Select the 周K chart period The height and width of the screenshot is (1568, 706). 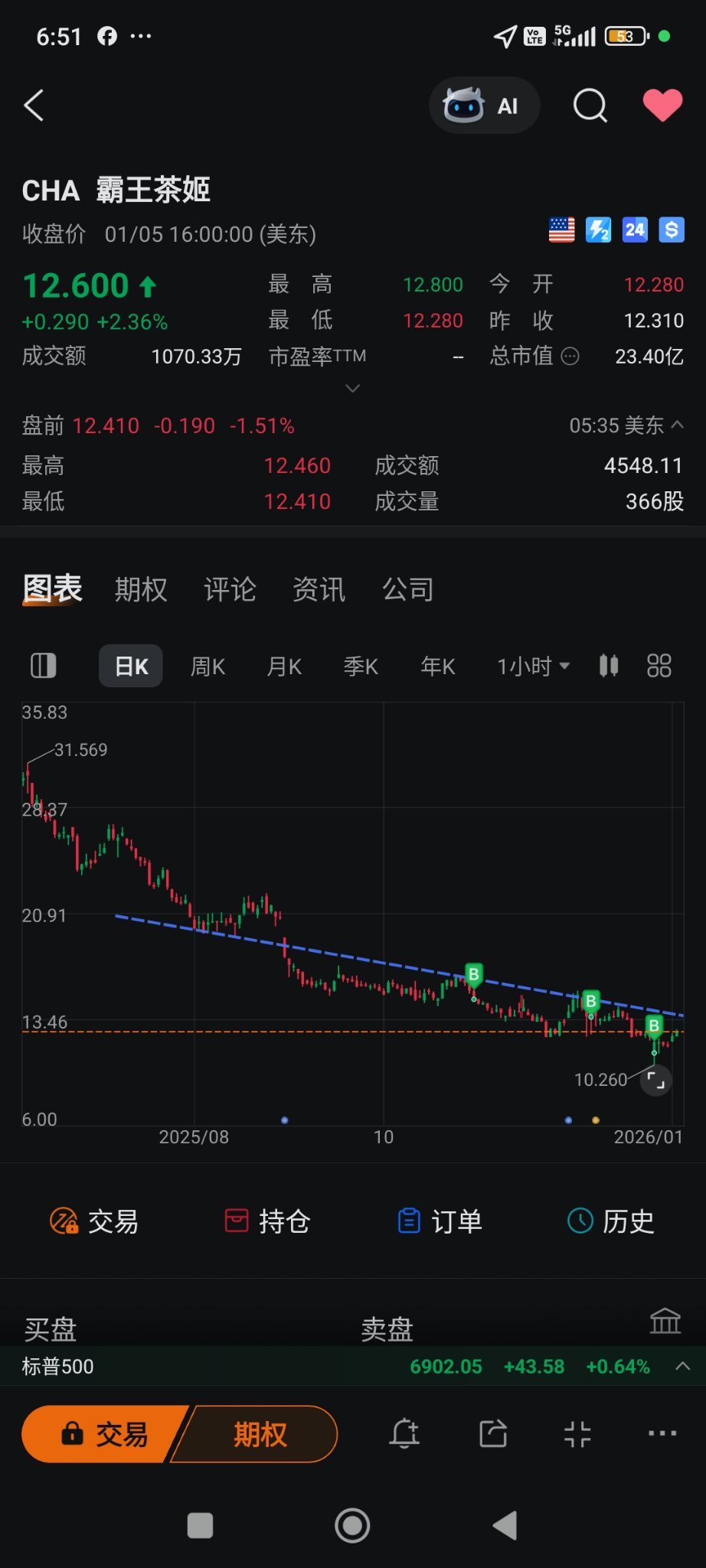(x=208, y=667)
